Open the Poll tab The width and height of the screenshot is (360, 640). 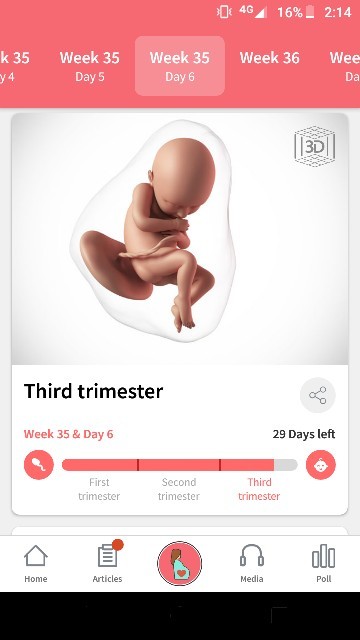coord(324,564)
